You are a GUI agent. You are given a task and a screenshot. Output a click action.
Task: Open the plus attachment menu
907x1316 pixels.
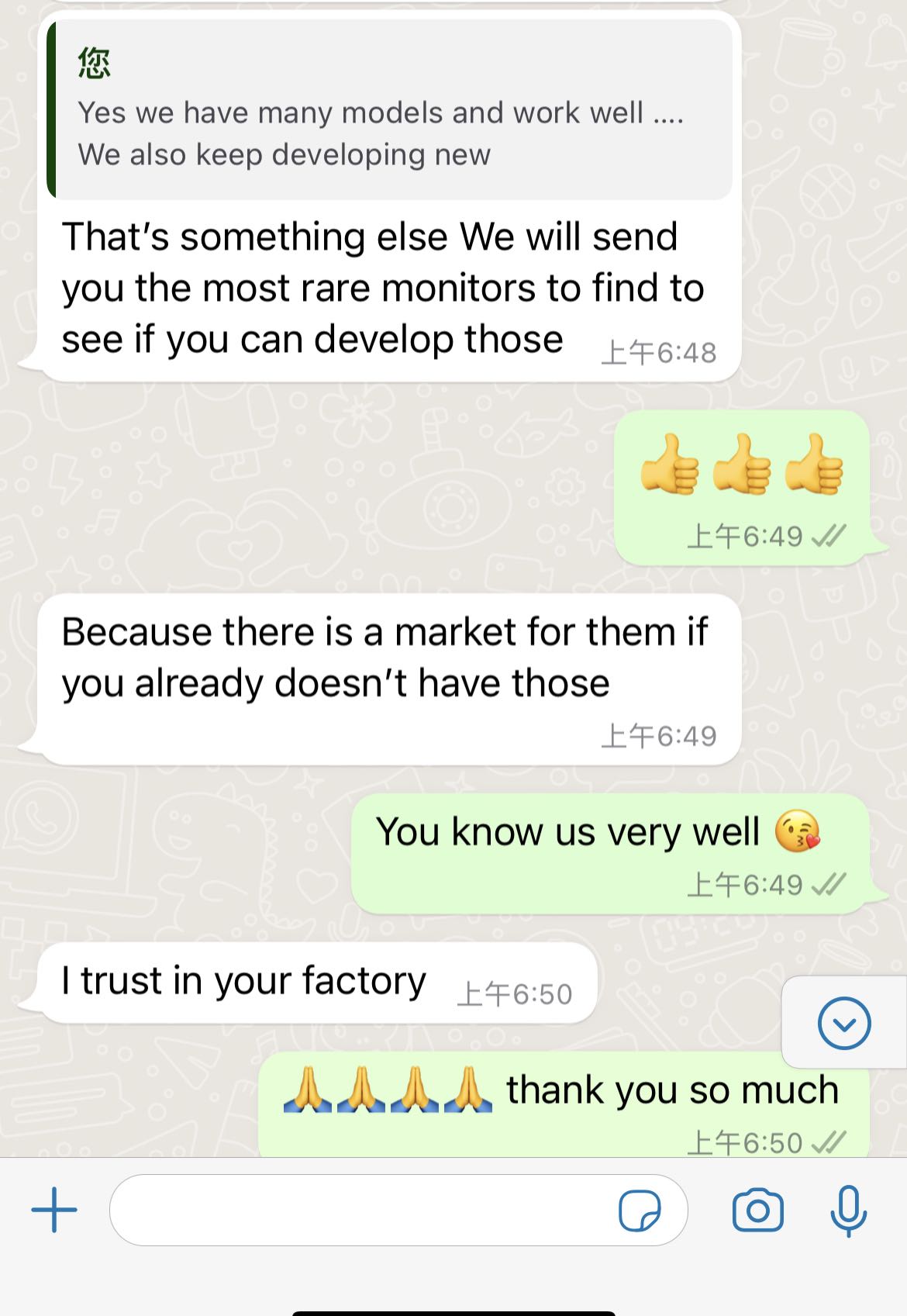[x=54, y=1210]
